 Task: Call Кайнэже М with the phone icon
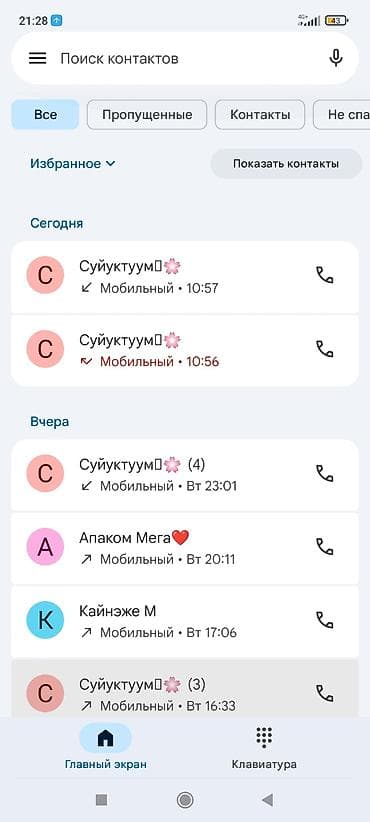point(324,621)
